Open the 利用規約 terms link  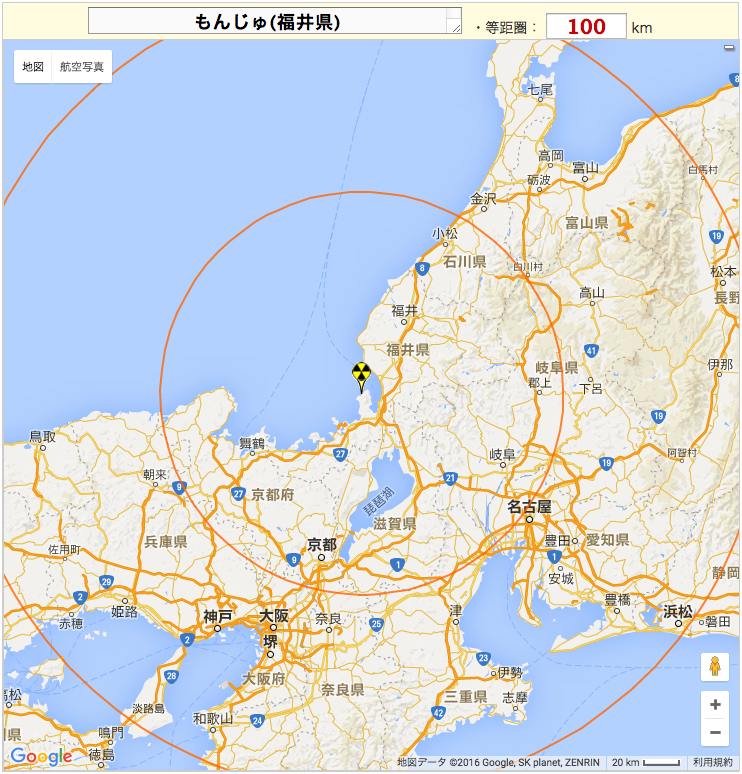tap(712, 762)
